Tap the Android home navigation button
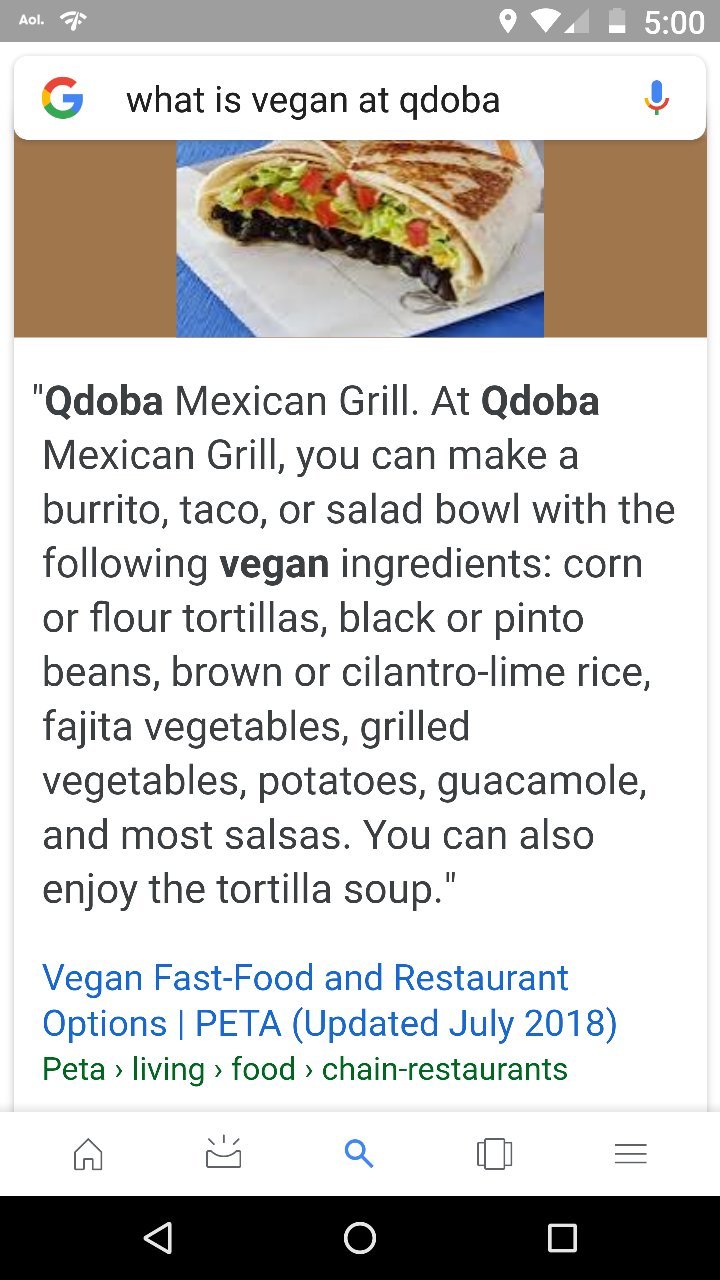This screenshot has height=1280, width=720. pyautogui.click(x=359, y=1239)
